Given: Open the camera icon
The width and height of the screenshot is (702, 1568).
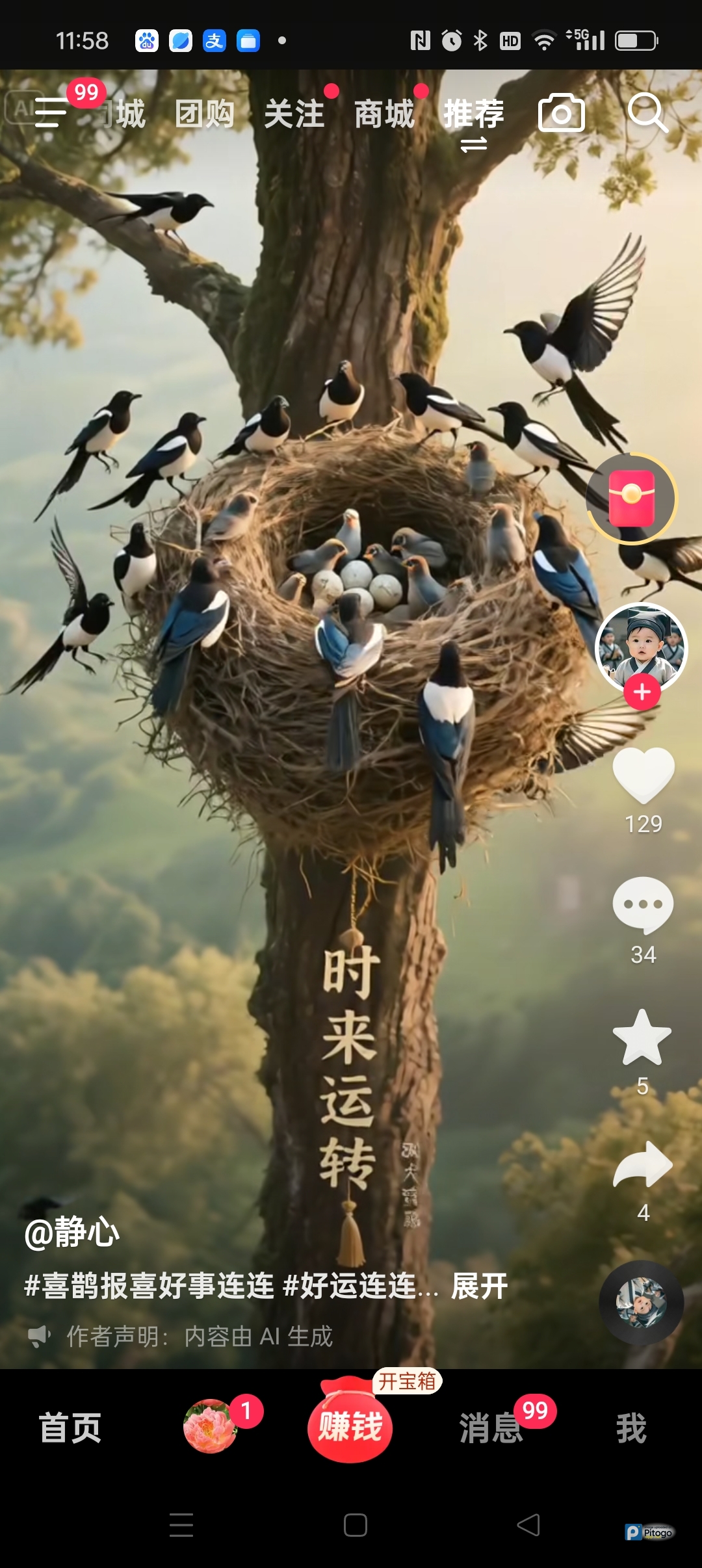Looking at the screenshot, I should [561, 113].
